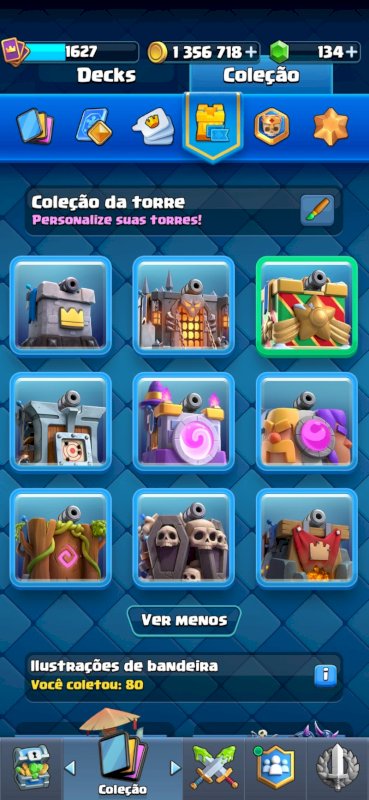Select the dark castle dragon tower skin
The width and height of the screenshot is (369, 800).
184,305
